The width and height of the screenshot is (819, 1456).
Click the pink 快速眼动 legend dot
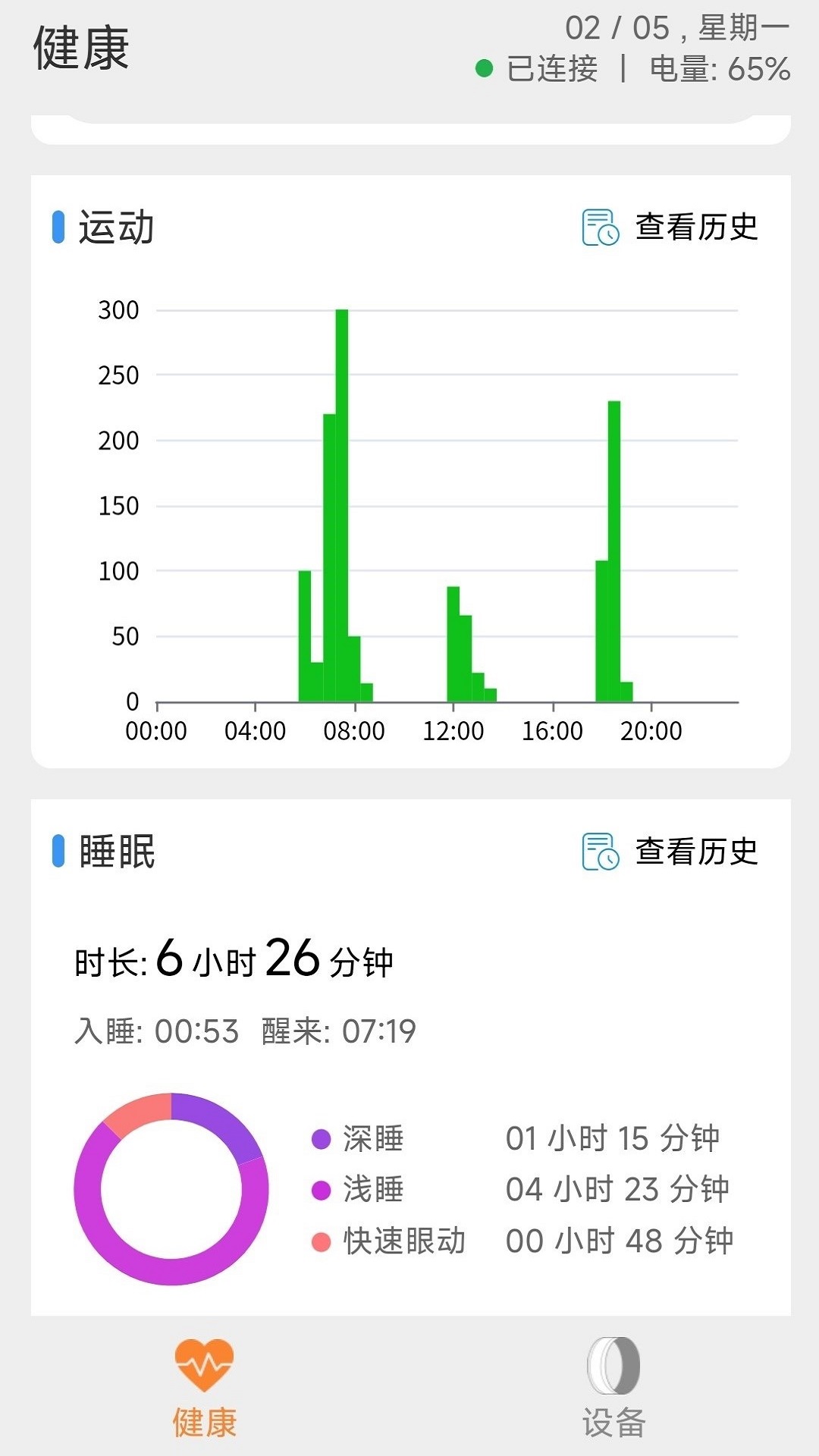click(x=322, y=1241)
